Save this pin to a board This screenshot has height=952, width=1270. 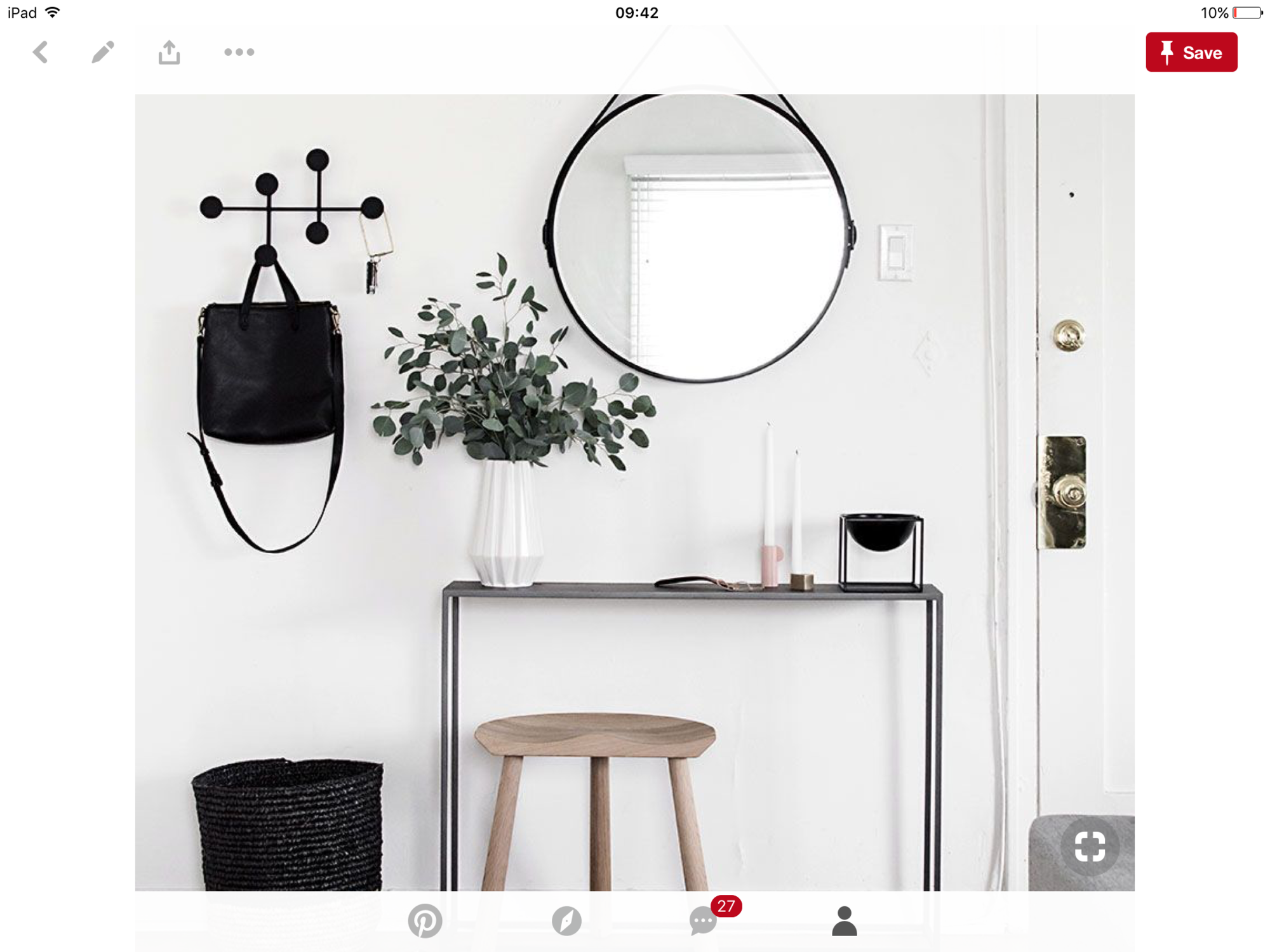(x=1191, y=53)
